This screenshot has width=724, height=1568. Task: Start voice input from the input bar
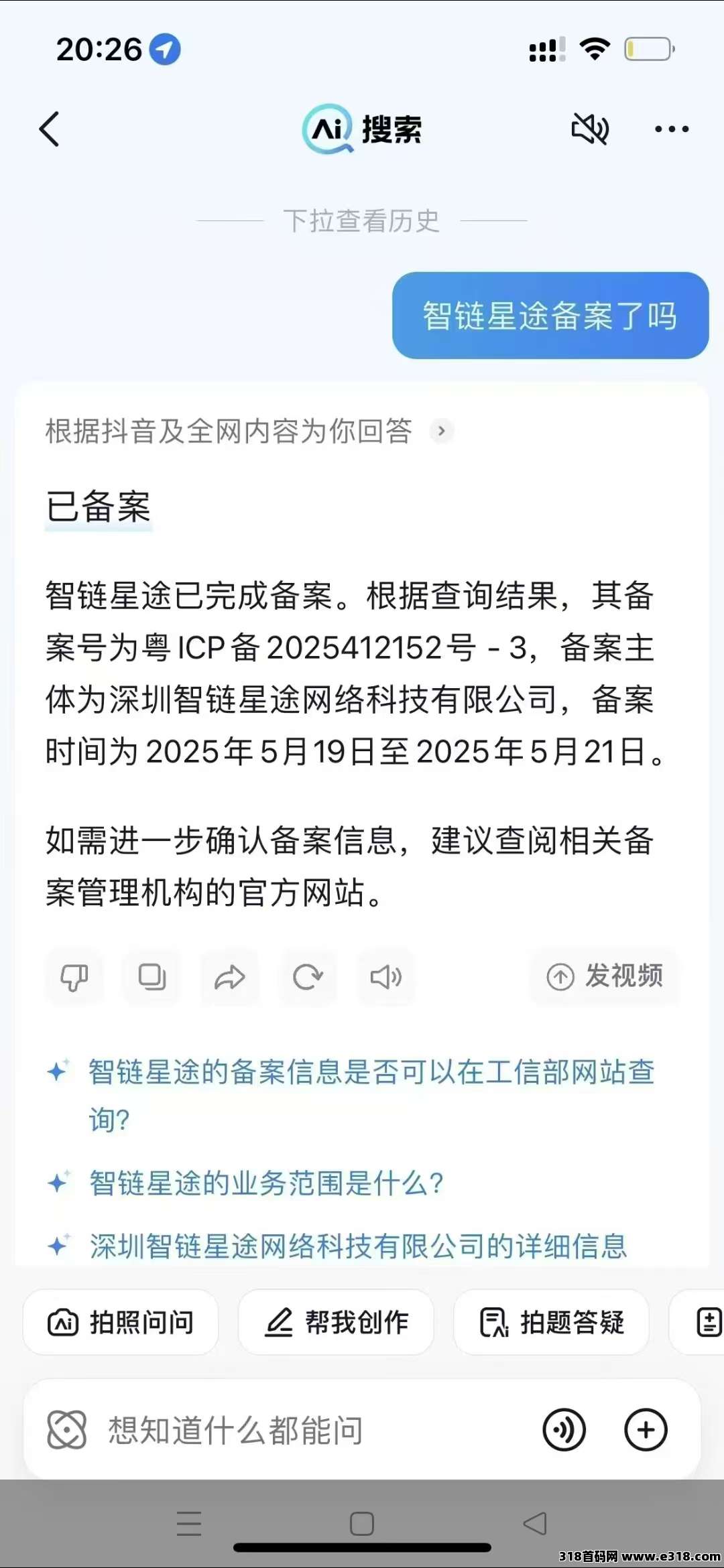(564, 1430)
